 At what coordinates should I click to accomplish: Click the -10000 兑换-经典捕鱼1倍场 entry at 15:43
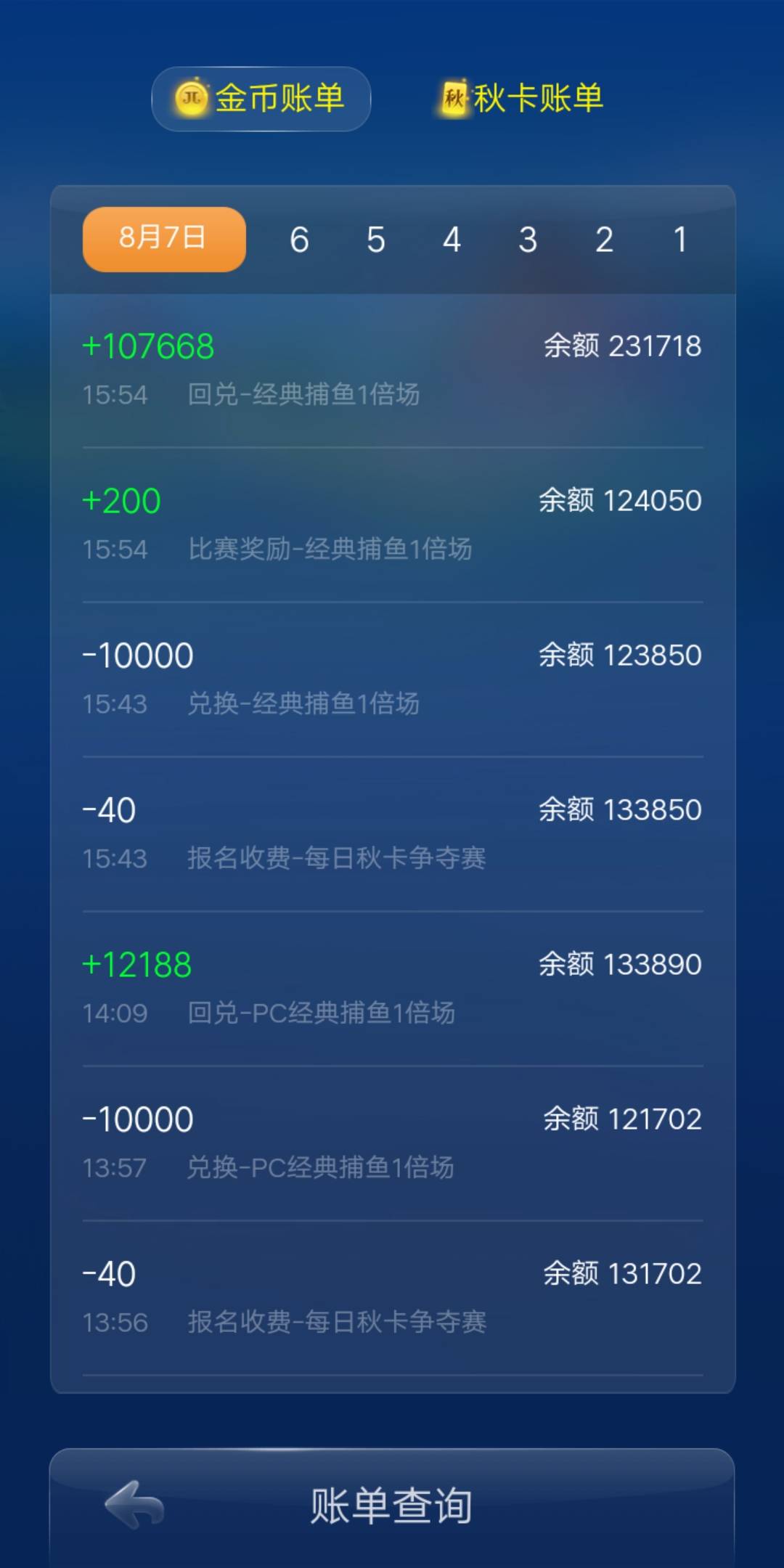coord(392,675)
